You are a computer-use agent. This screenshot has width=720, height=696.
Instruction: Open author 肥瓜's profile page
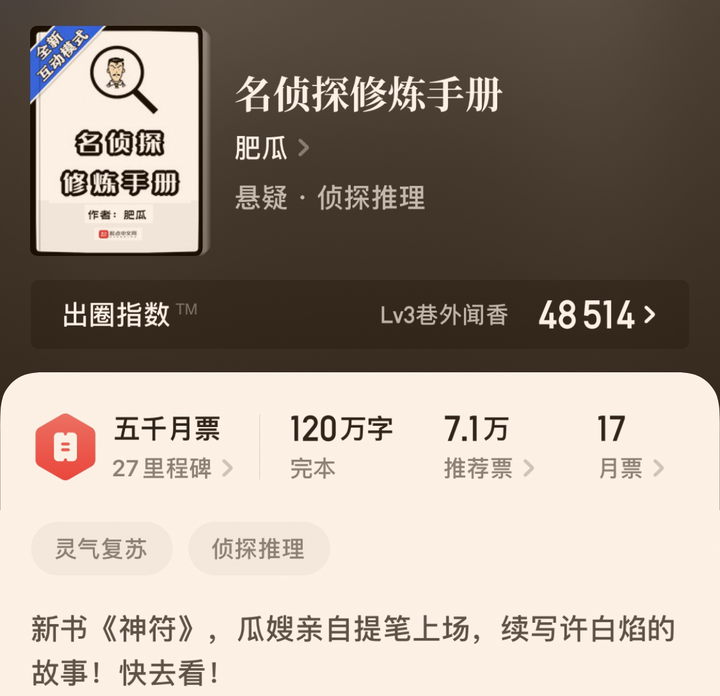(272, 149)
